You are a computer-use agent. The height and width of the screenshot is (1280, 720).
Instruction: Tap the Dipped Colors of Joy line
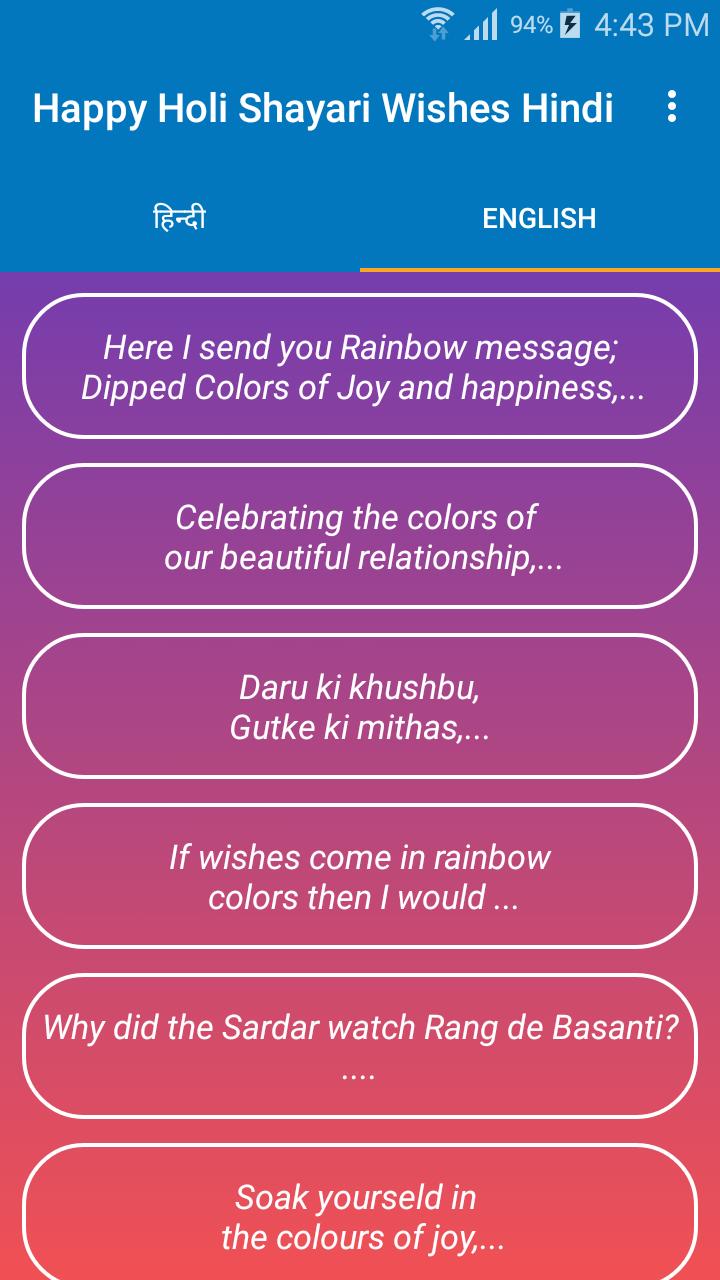(360, 387)
